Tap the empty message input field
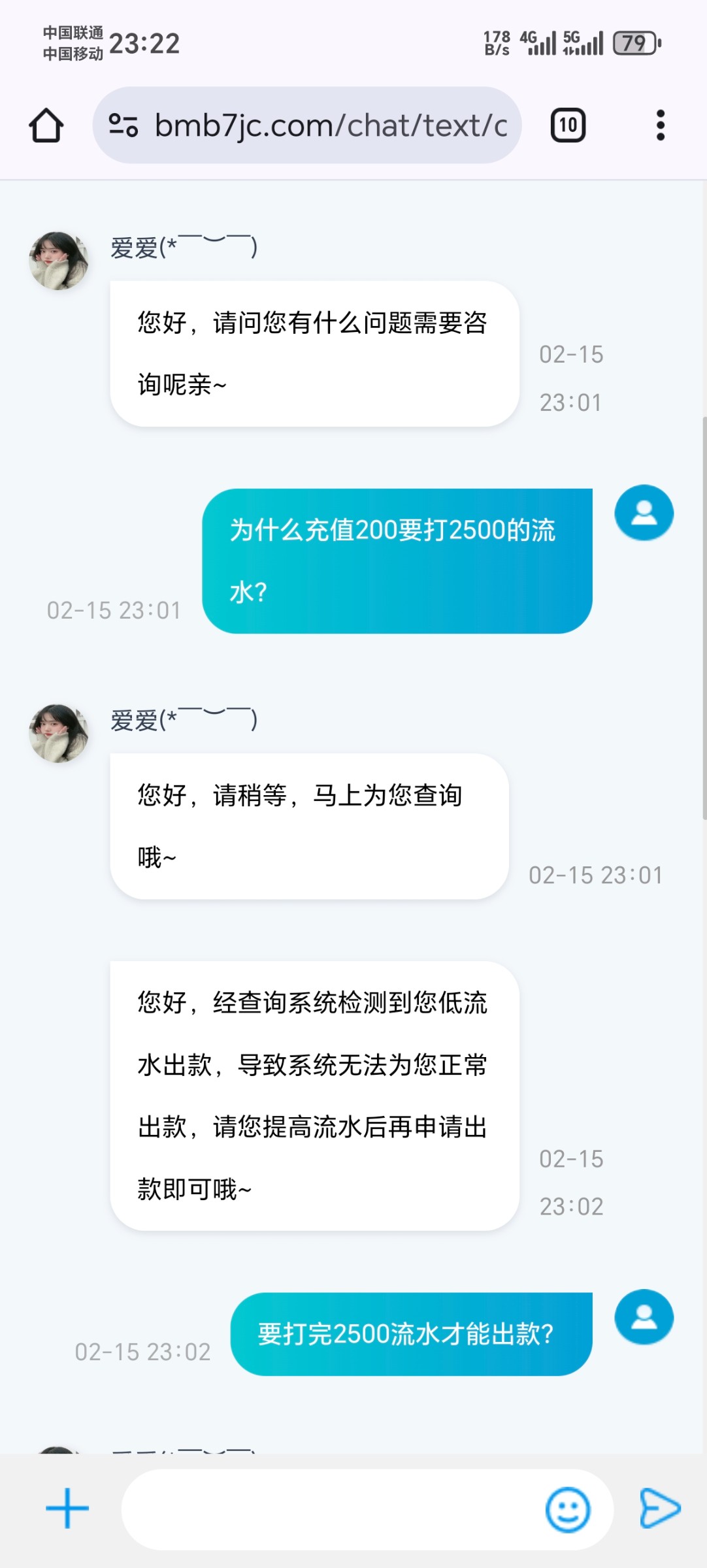Viewport: 707px width, 1568px height. tap(327, 1508)
